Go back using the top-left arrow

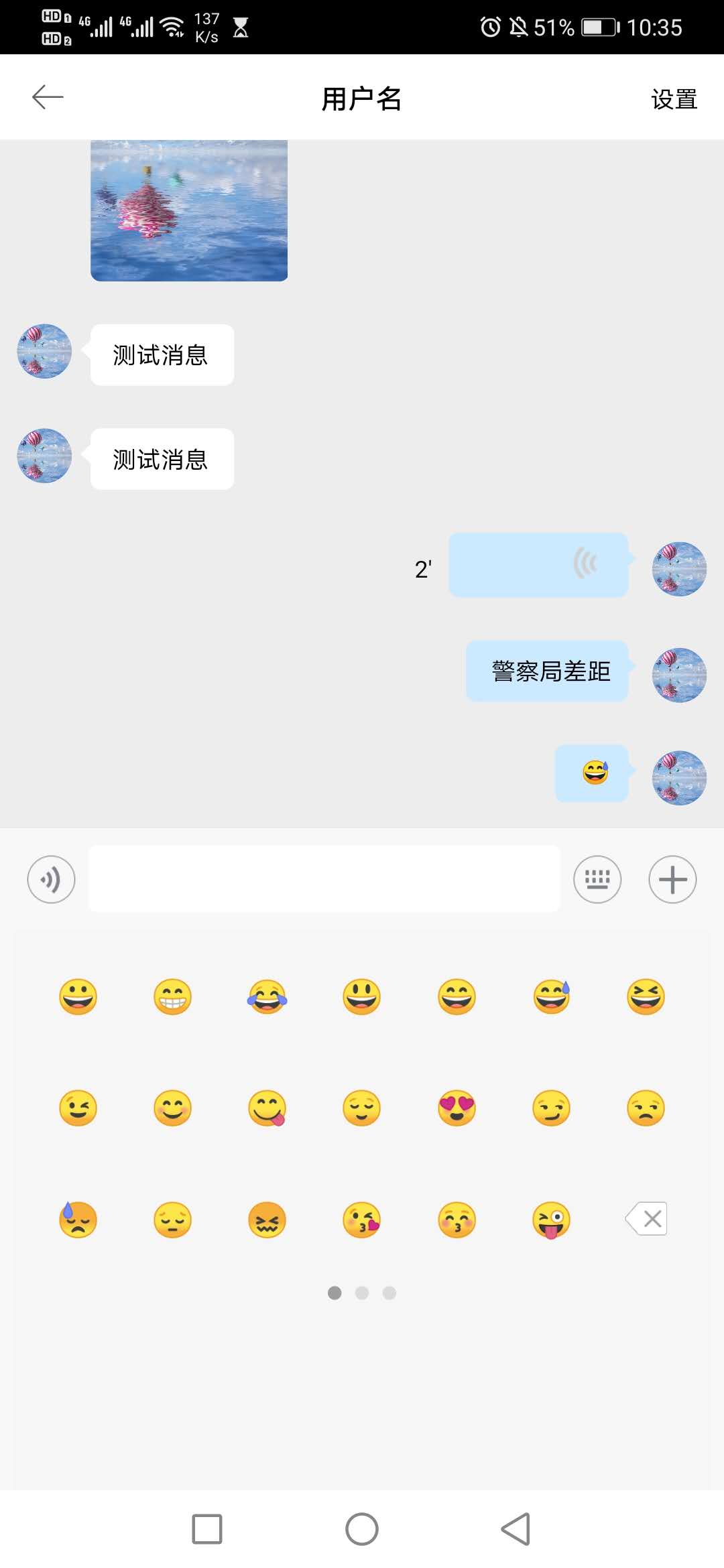tap(48, 97)
